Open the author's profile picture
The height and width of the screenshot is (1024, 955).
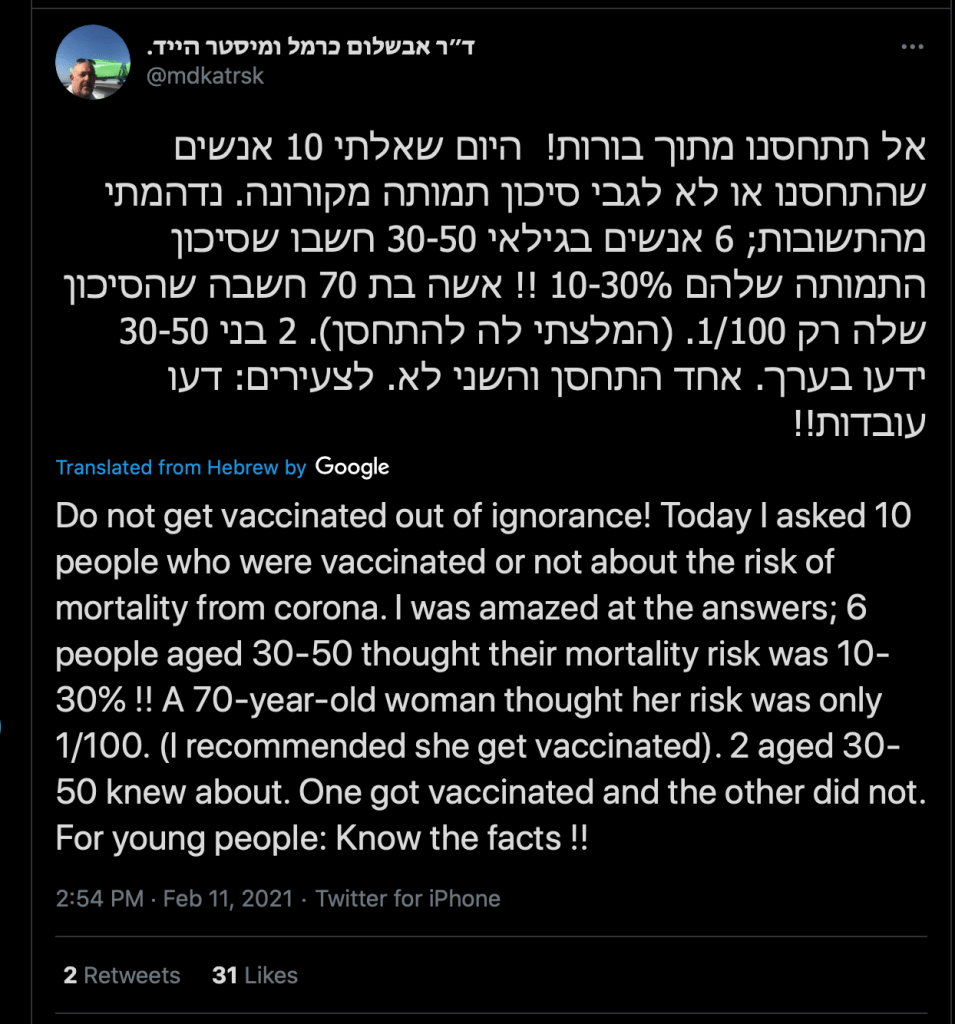[x=92, y=63]
